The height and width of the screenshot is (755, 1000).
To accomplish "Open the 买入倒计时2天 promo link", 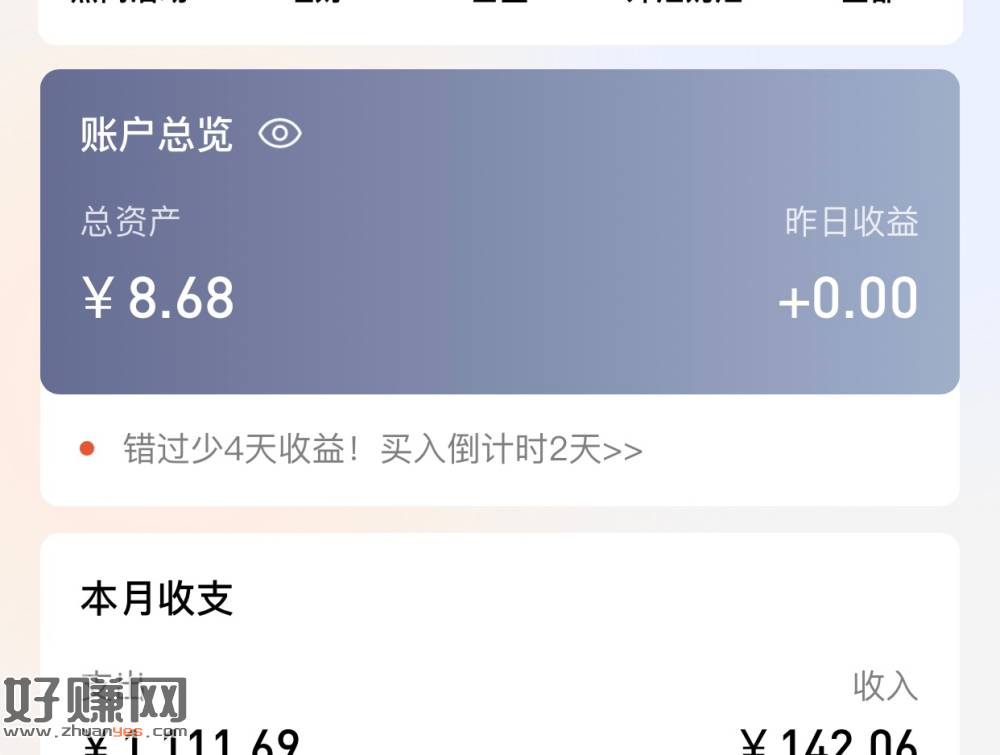I will [383, 449].
